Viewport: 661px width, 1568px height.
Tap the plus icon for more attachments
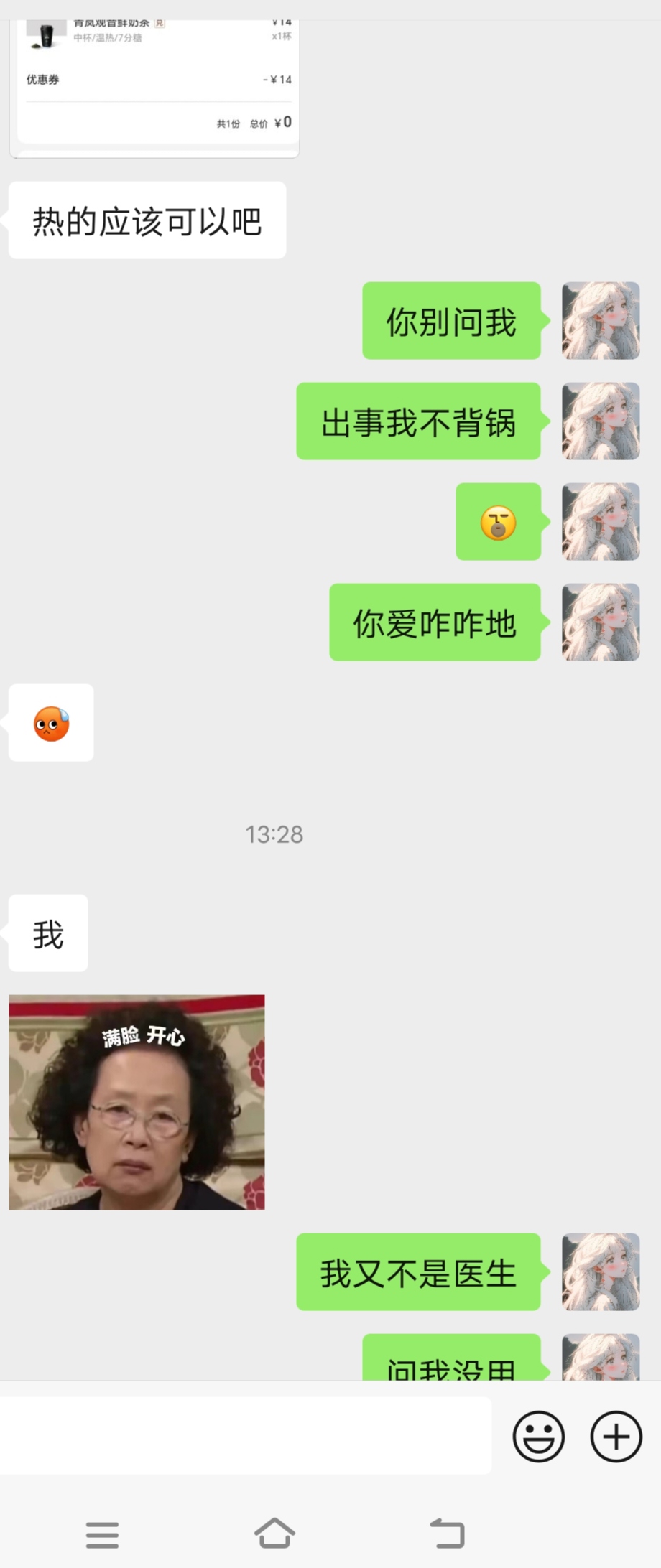coord(616,1437)
